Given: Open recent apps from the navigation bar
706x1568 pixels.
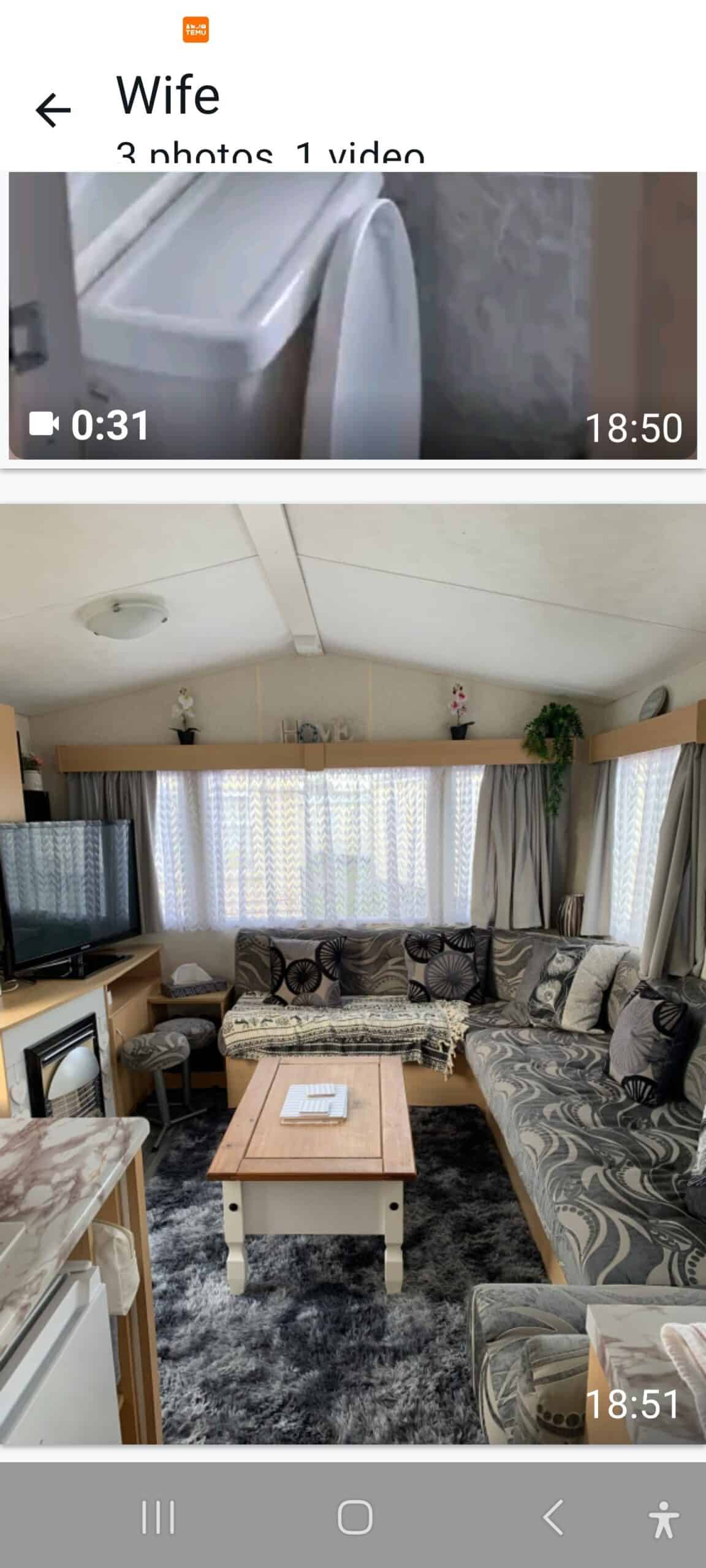Looking at the screenshot, I should click(158, 1517).
